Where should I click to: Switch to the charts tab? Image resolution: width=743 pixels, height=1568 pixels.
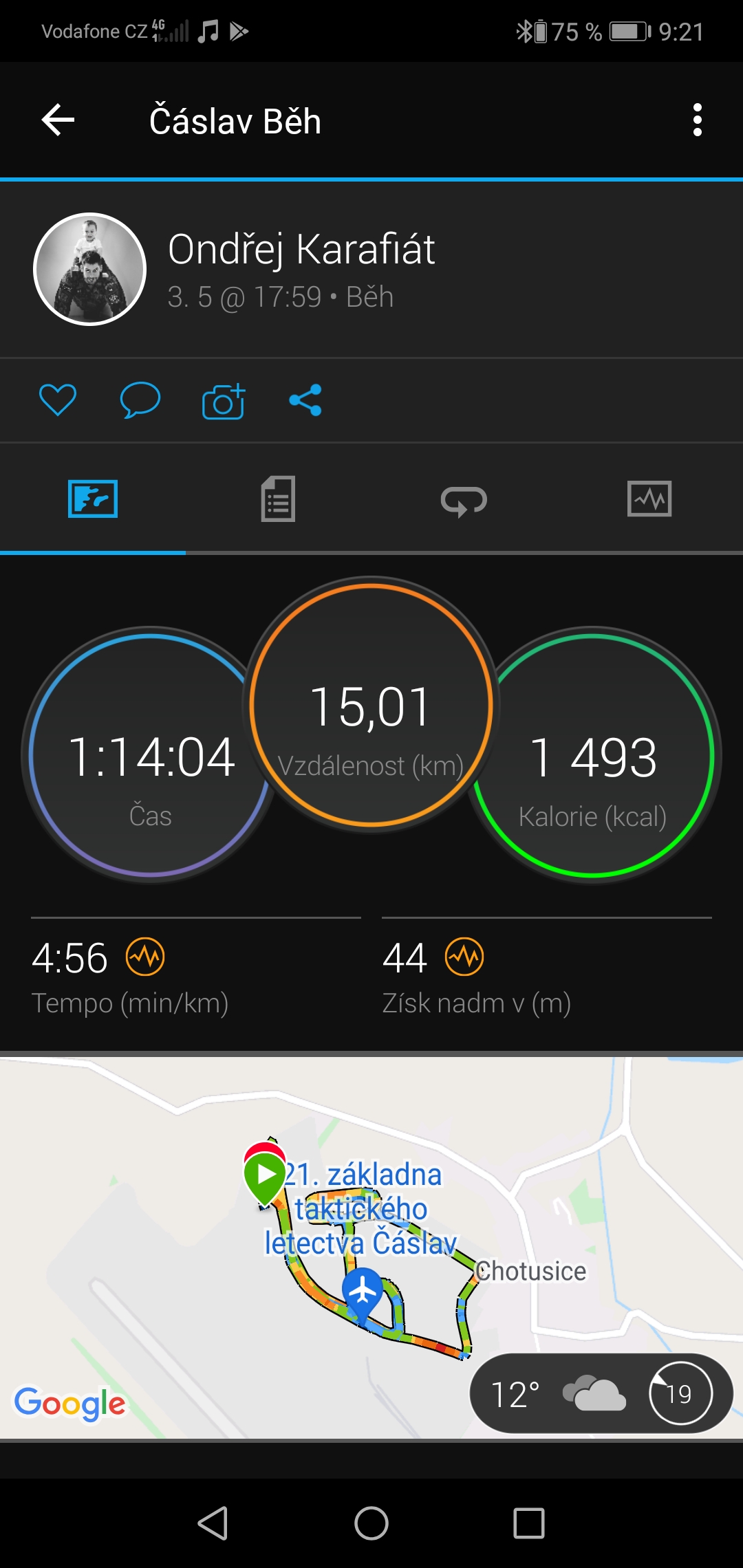[650, 499]
